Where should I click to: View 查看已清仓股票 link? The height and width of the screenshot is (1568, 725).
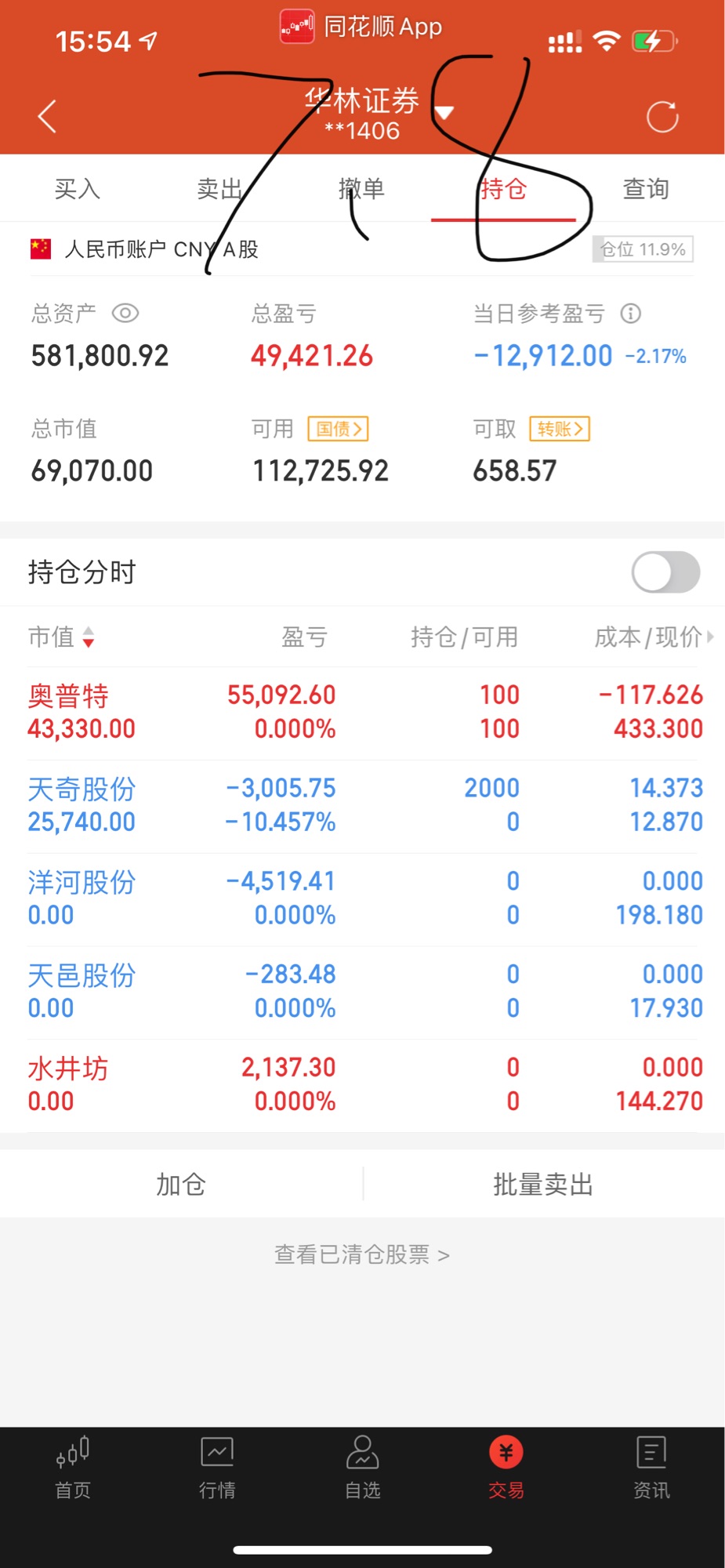pyautogui.click(x=361, y=1254)
